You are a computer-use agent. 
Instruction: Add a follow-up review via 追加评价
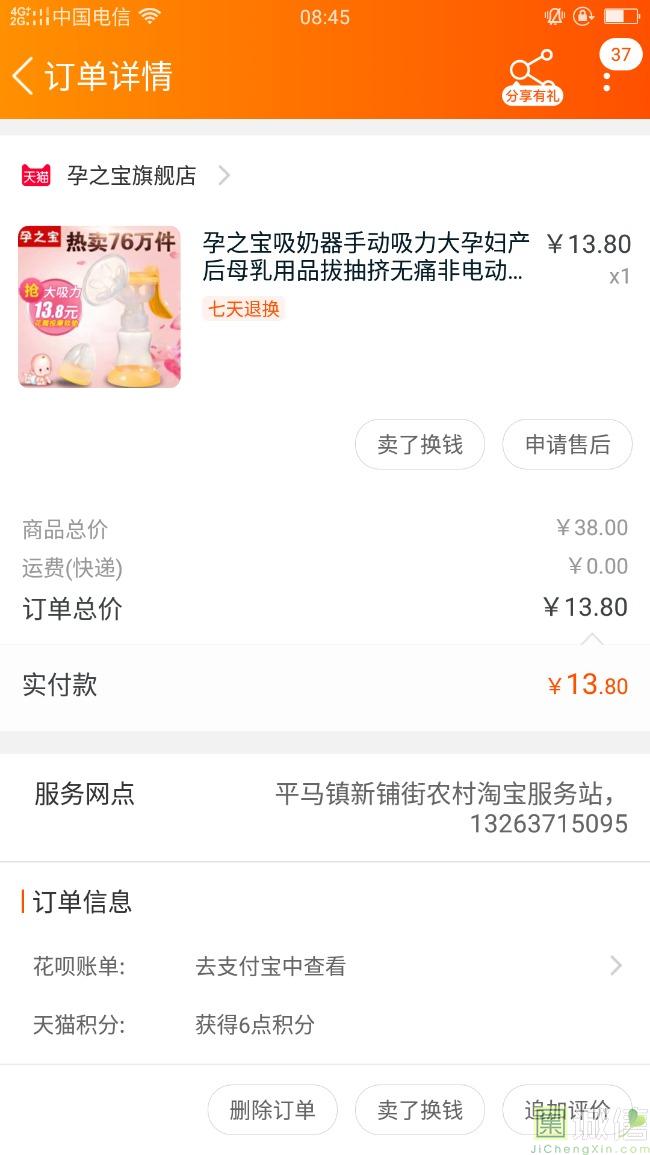coord(567,1110)
